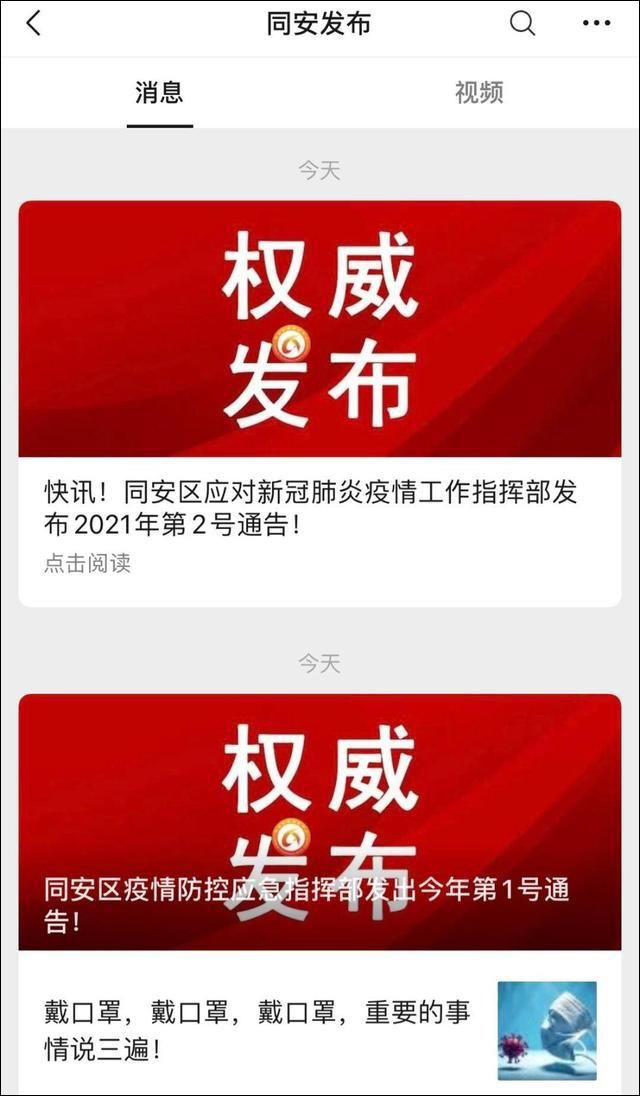Viewport: 640px width, 1096px height.
Task: Switch to the 视频 tab
Action: (479, 92)
